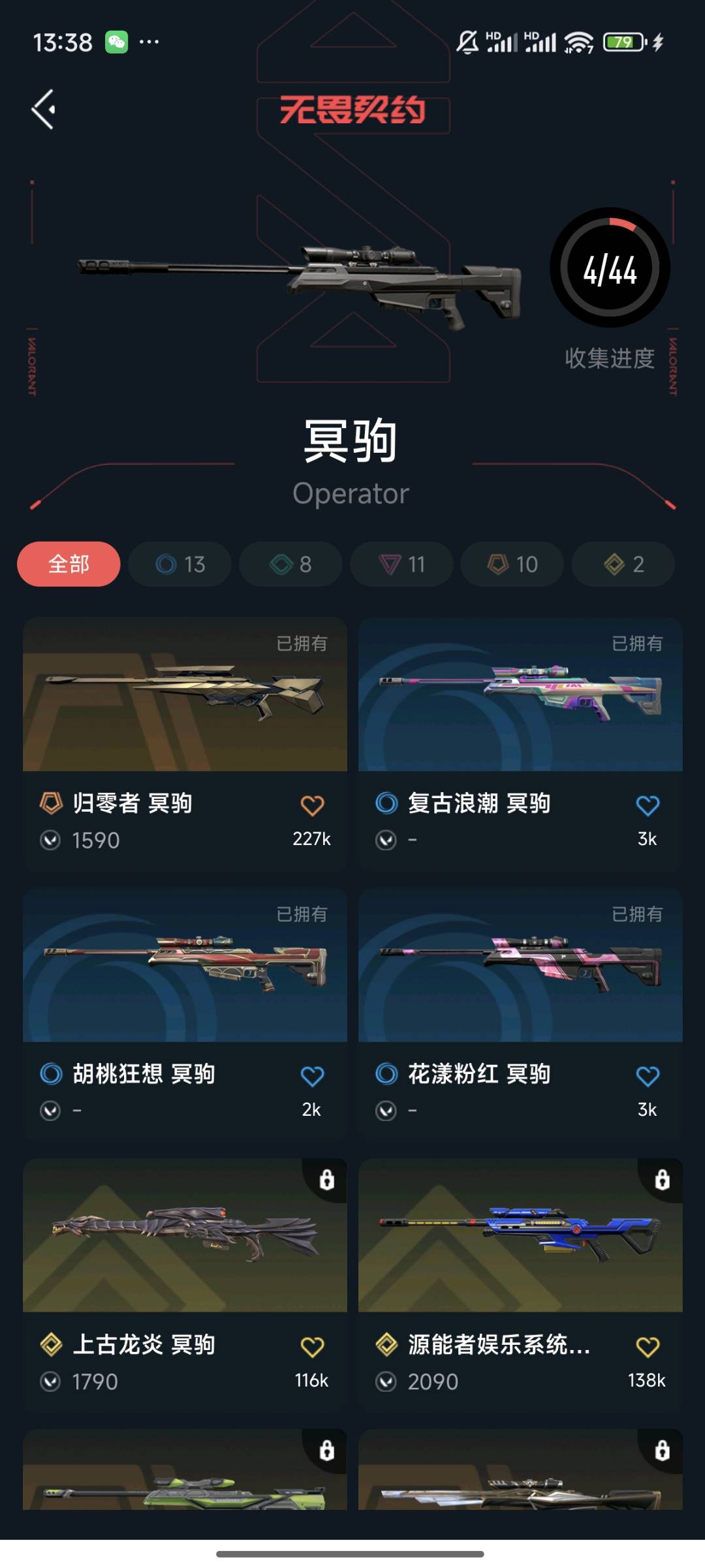The image size is (705, 1568).
Task: Like the 源能者娱乐系统 skin
Action: pyautogui.click(x=648, y=1347)
